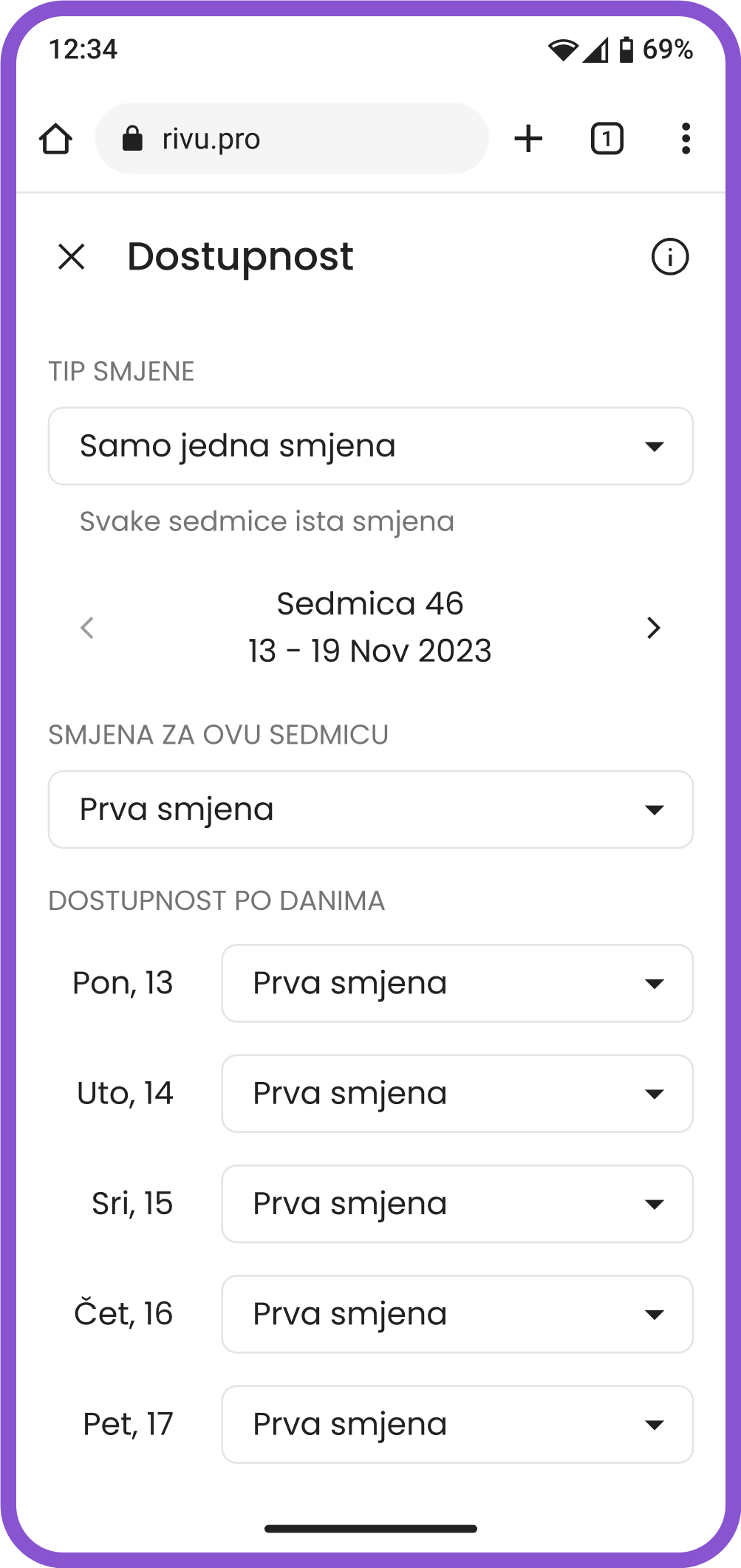Open the shift selector for Sri, 15

click(x=457, y=1204)
